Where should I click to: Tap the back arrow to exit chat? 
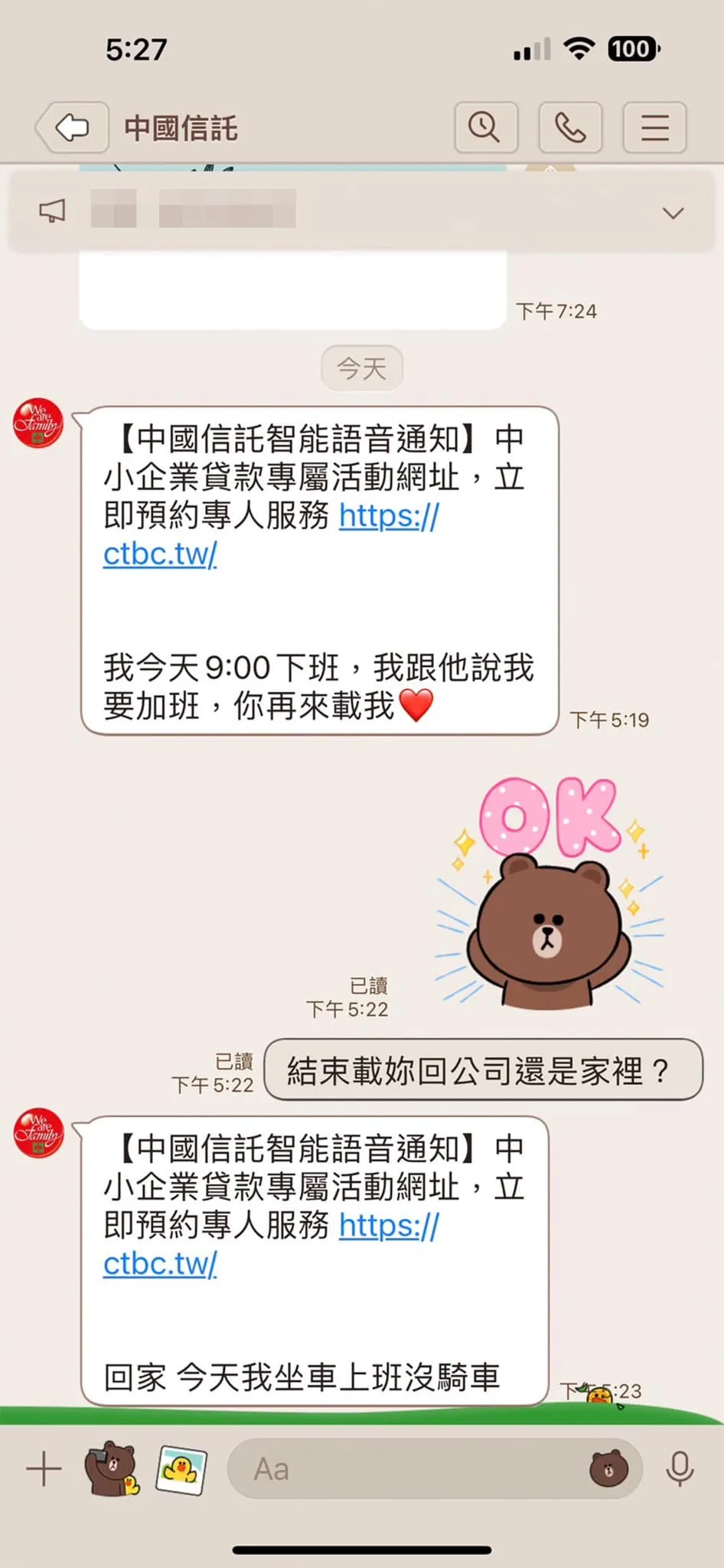tap(70, 127)
